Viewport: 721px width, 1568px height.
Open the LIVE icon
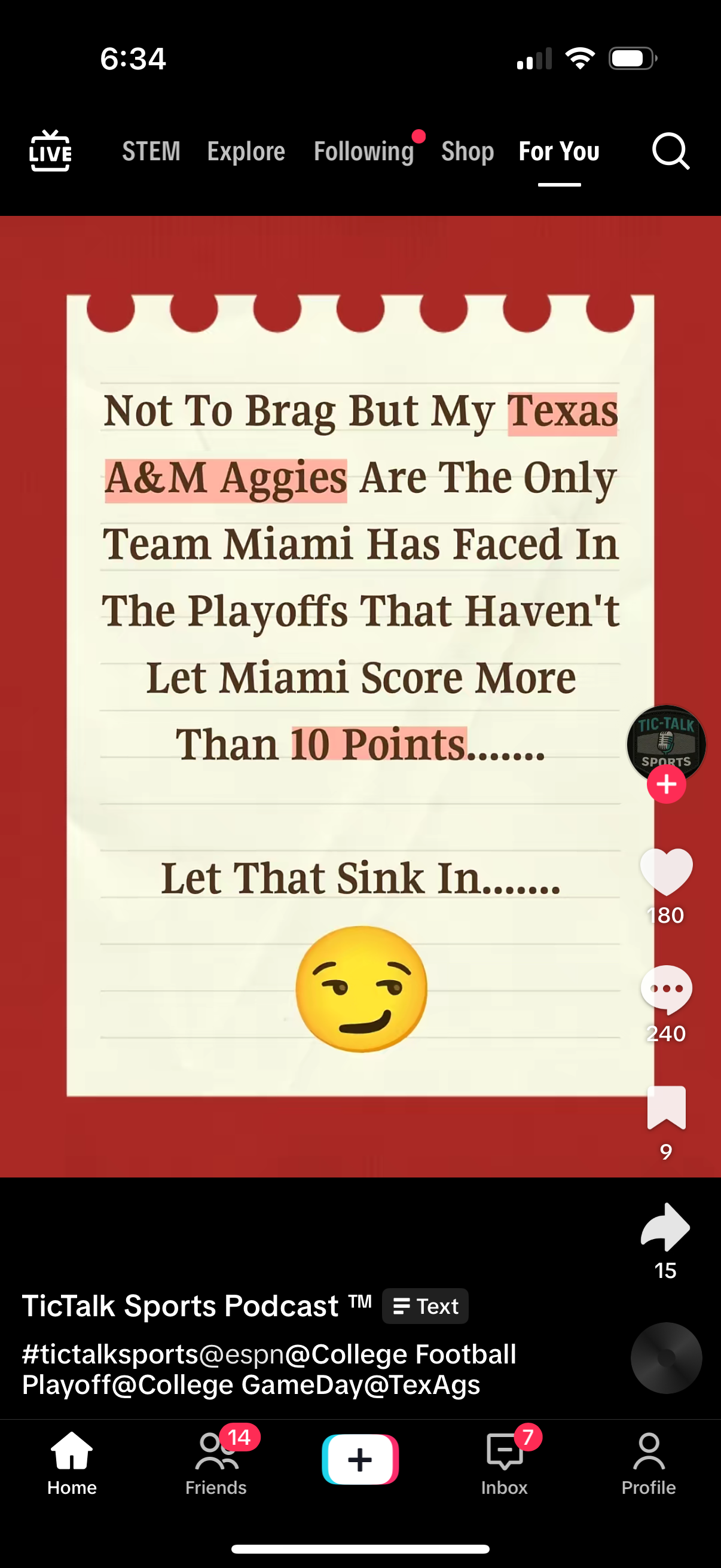click(x=50, y=150)
